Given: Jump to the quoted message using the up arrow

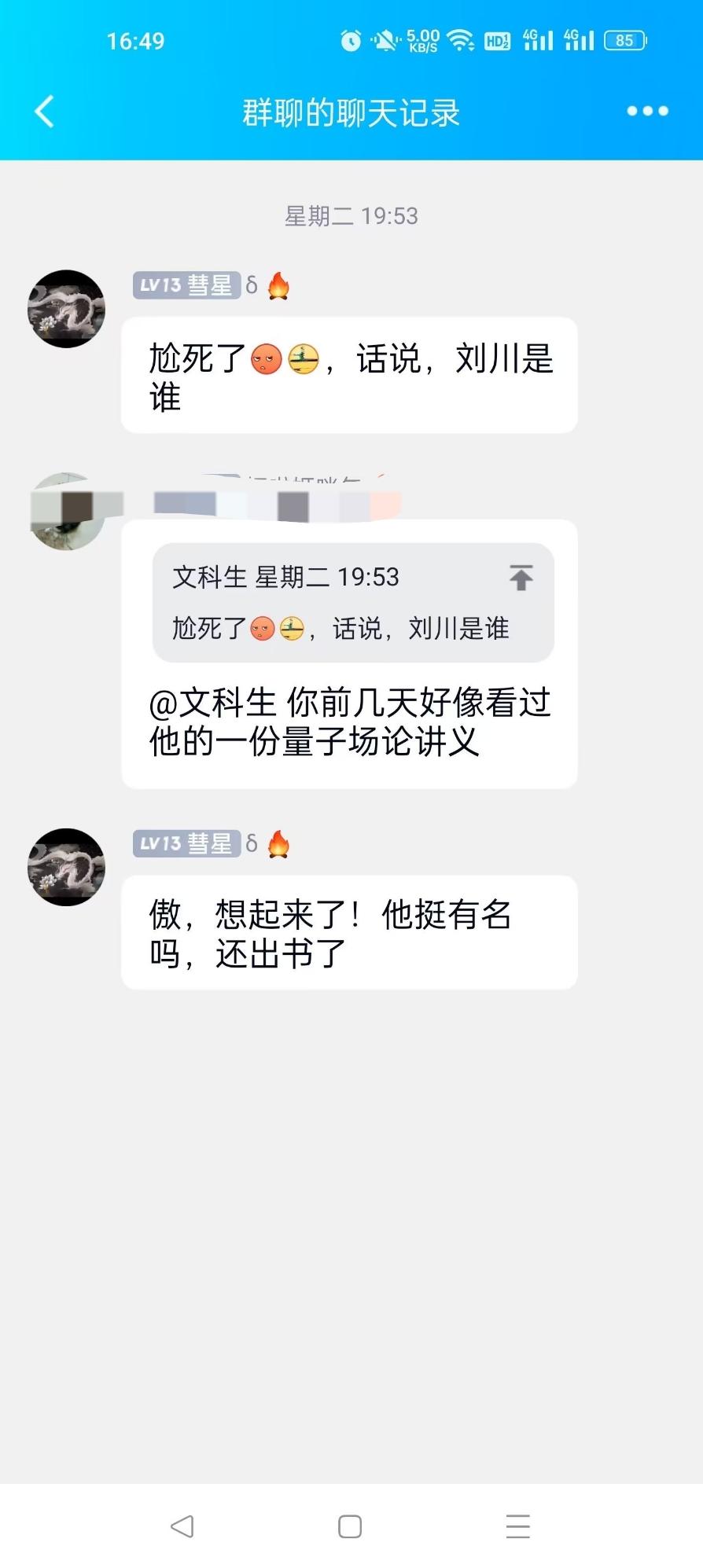Looking at the screenshot, I should [521, 578].
